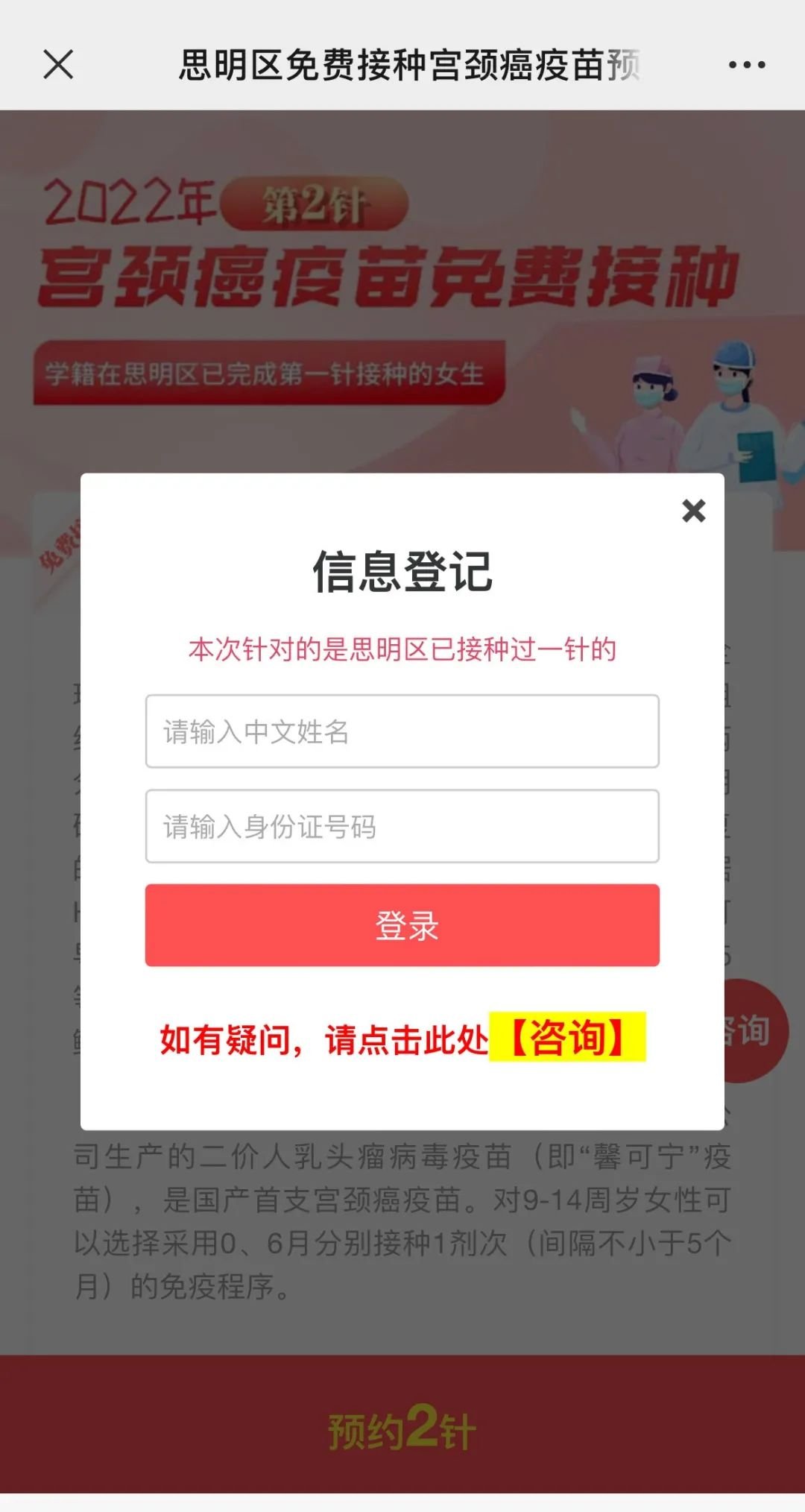The height and width of the screenshot is (1512, 805).
Task: Select the 请输入身份证号码 ID number field
Action: (402, 826)
